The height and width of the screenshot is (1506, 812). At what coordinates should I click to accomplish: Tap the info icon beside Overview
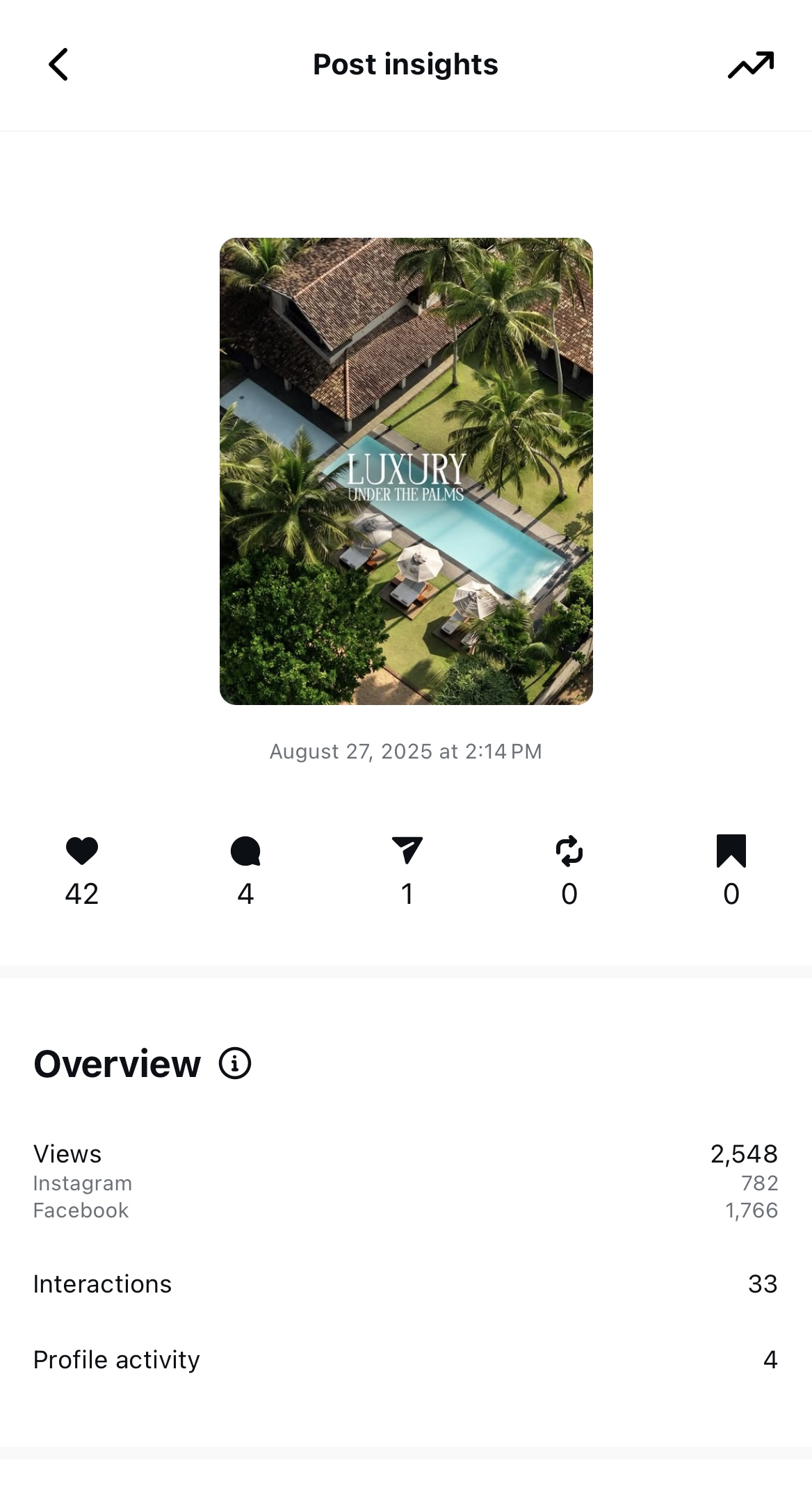tap(235, 1063)
